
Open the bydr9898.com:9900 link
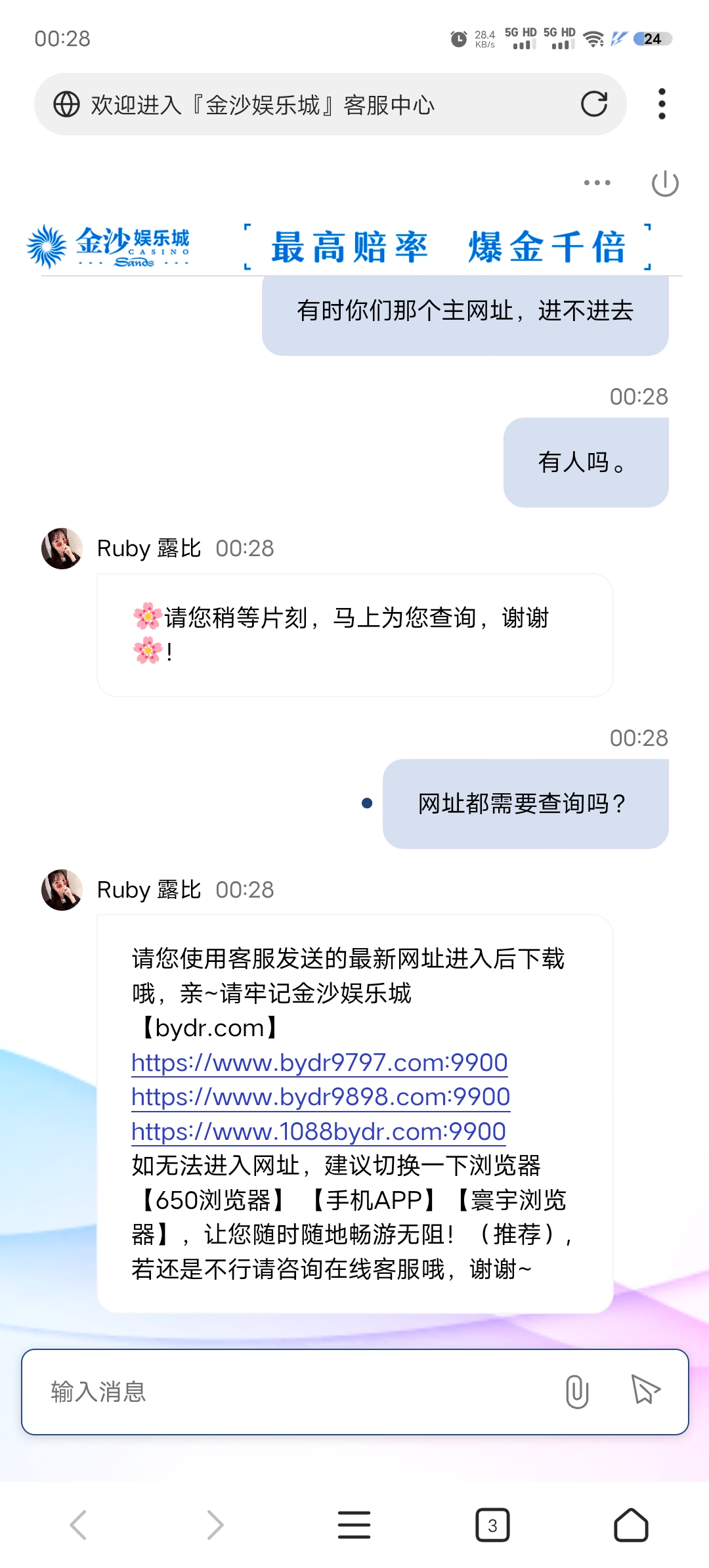321,1097
